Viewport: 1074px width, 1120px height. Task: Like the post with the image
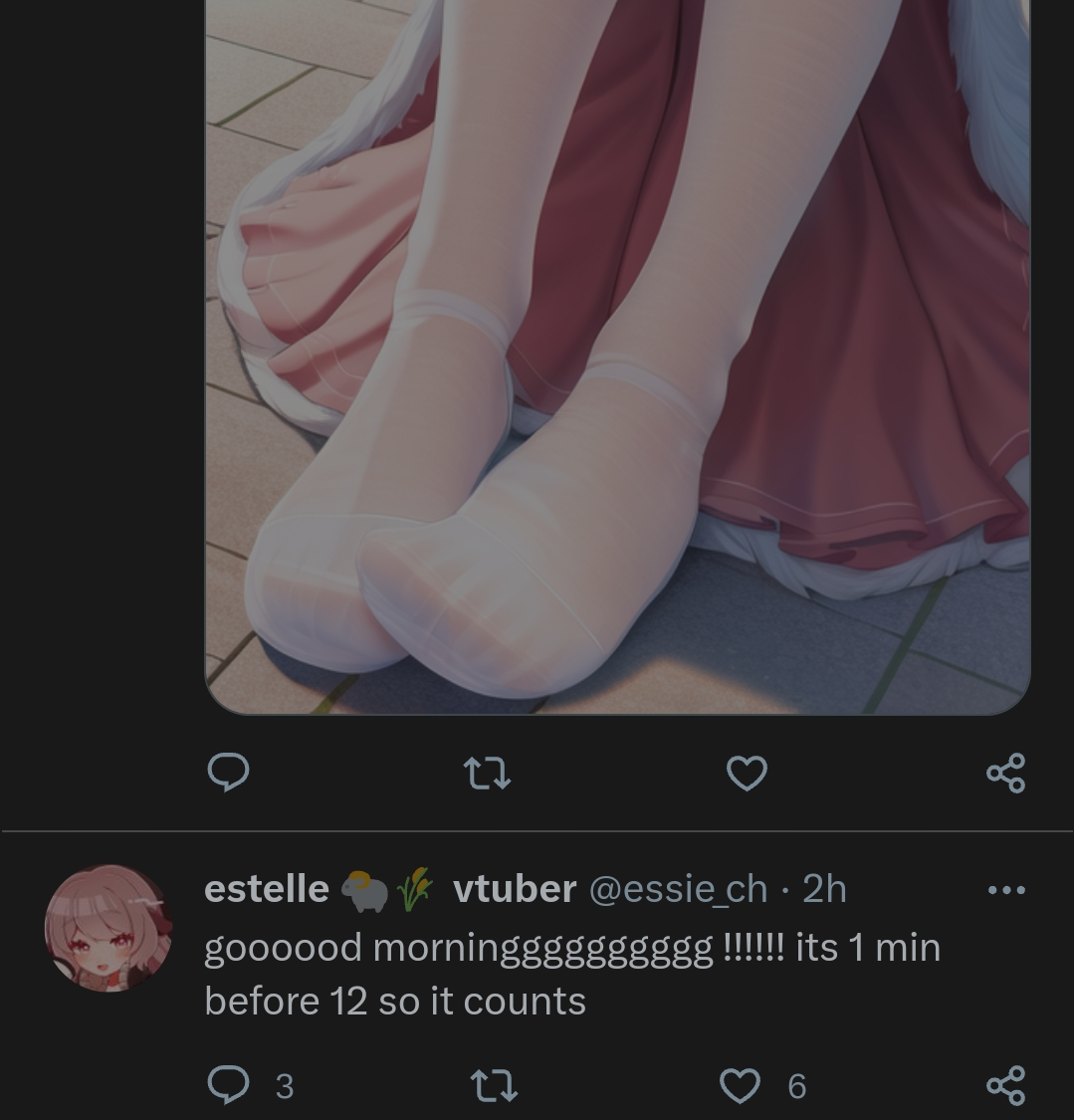click(747, 774)
